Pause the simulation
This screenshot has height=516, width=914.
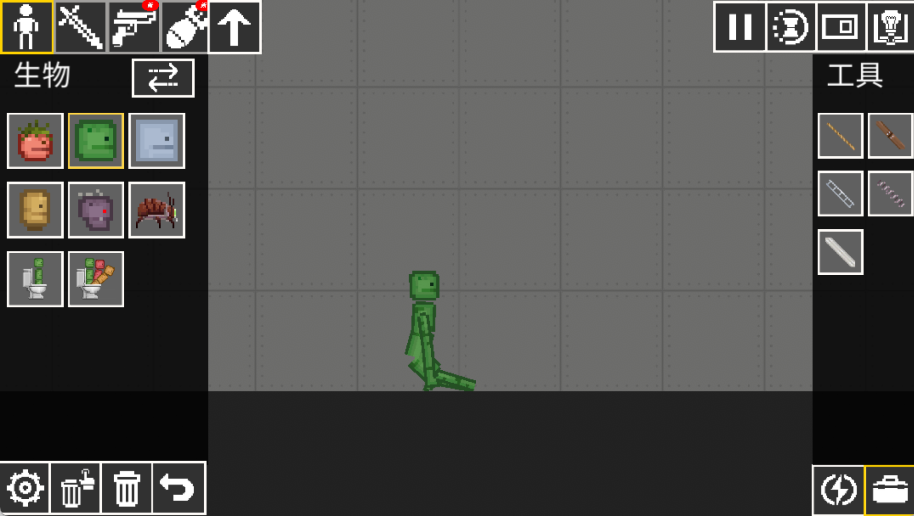click(739, 27)
